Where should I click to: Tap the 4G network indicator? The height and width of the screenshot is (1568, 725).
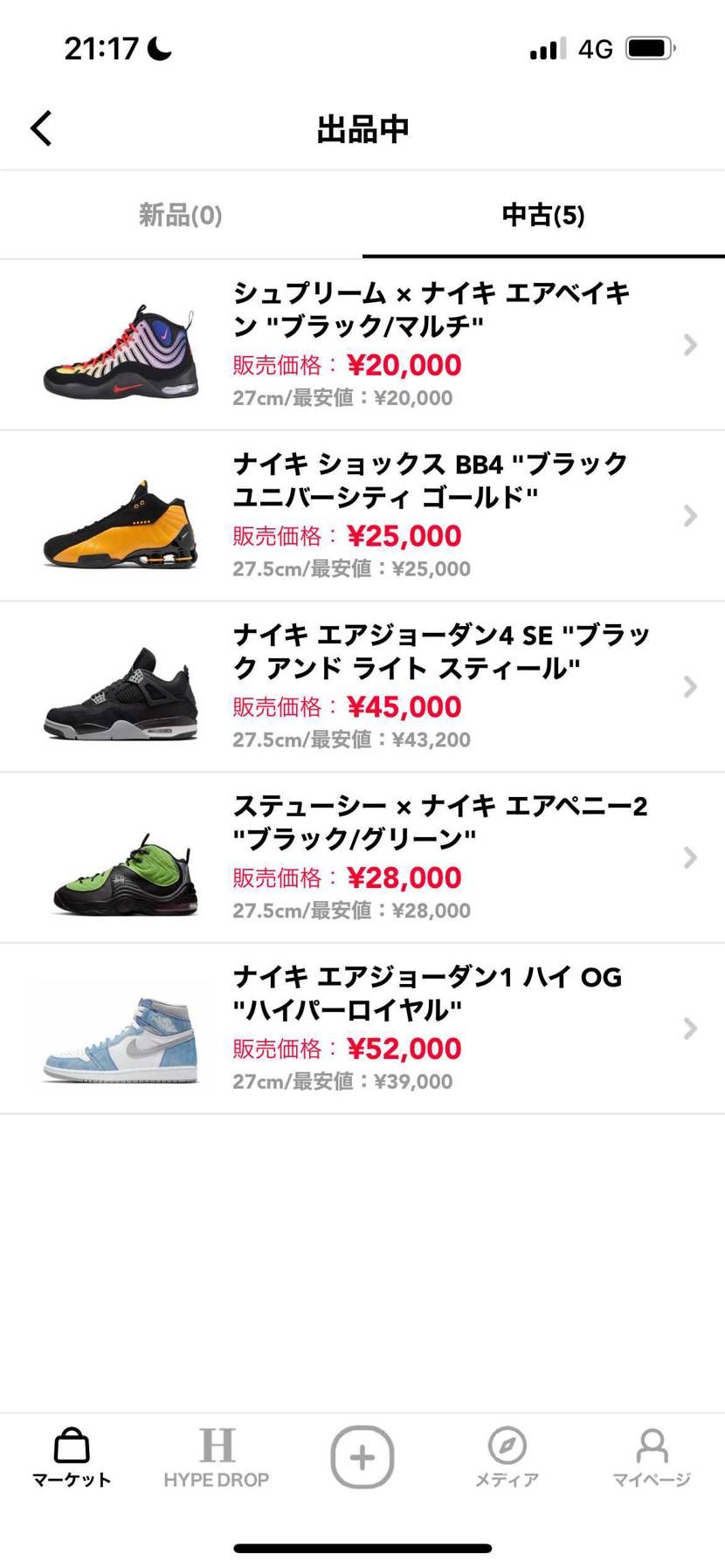coord(596,48)
